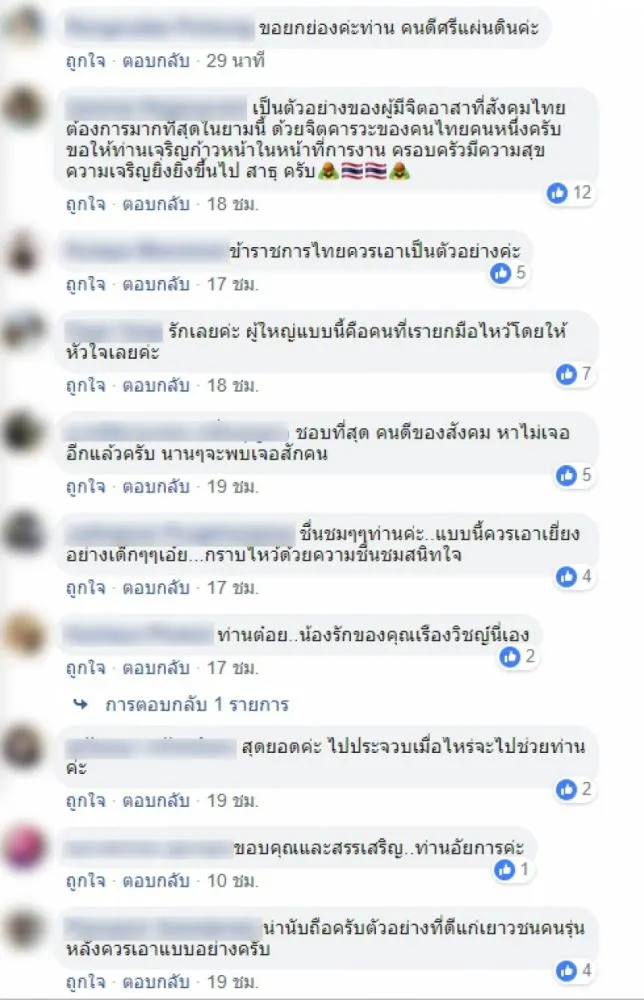Like the ชอบที่สุด คนดีของสังคม comment

pos(85,486)
